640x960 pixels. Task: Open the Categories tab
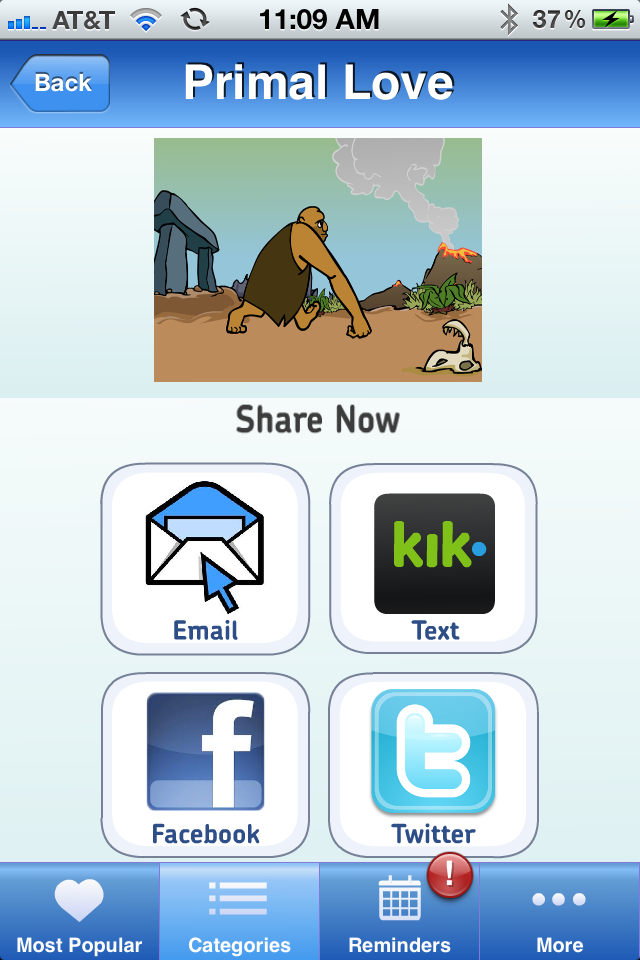pyautogui.click(x=240, y=912)
